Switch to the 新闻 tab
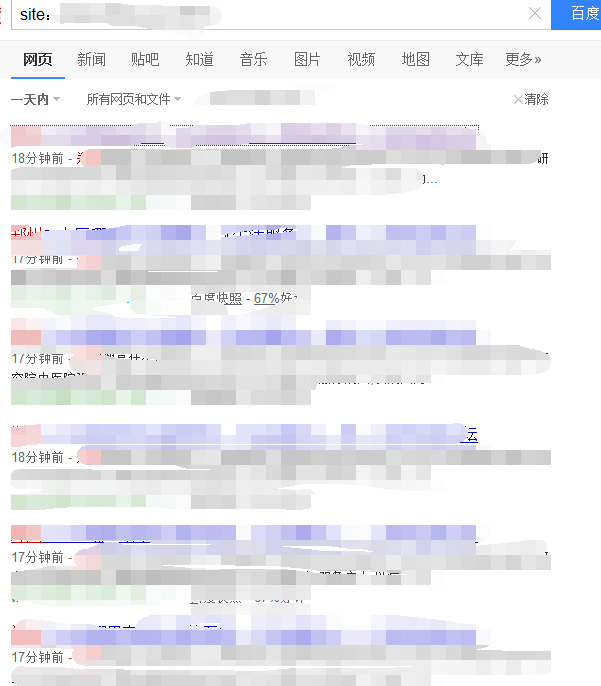 (91, 59)
